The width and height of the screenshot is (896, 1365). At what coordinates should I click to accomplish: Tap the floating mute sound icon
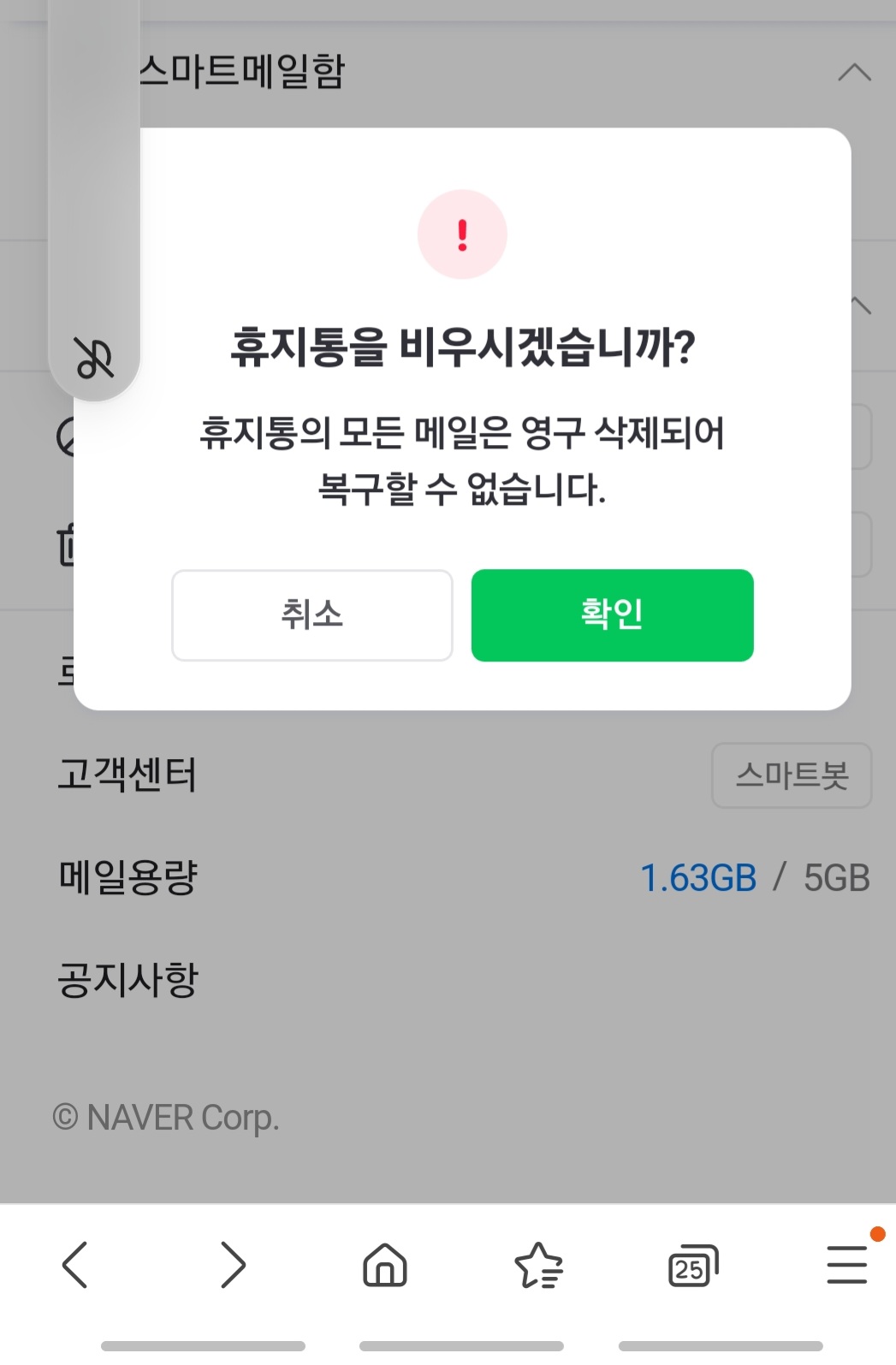pyautogui.click(x=94, y=358)
